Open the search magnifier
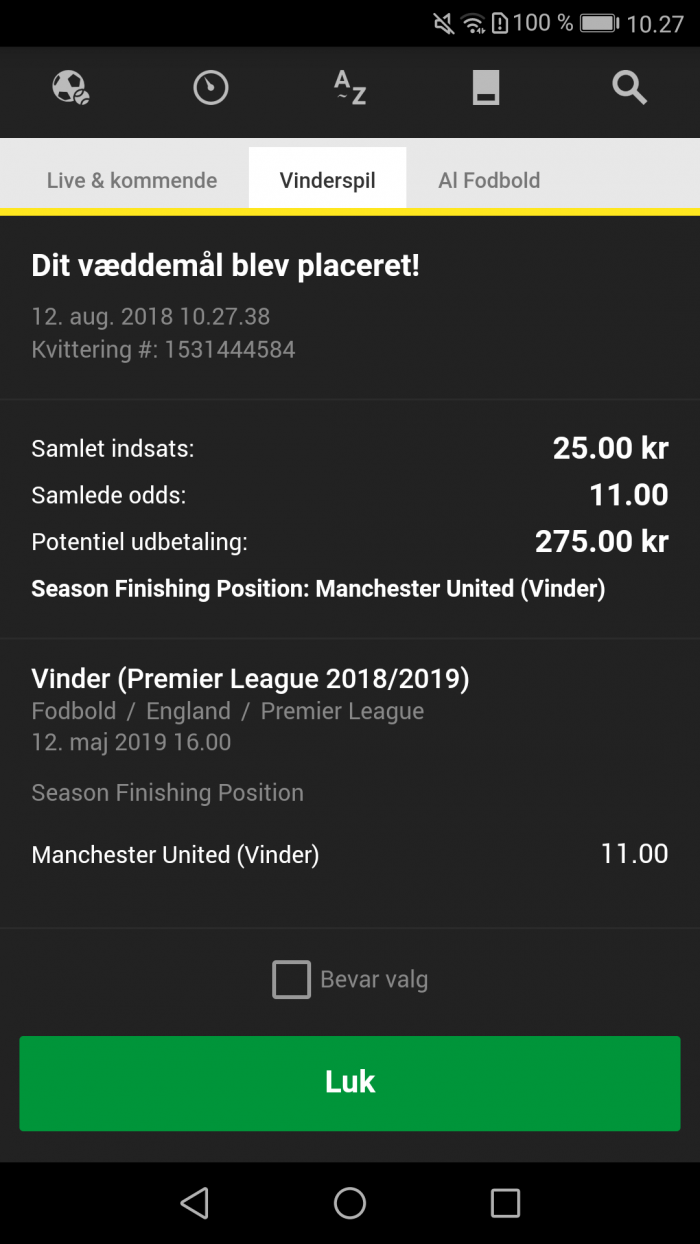The width and height of the screenshot is (700, 1244). pyautogui.click(x=630, y=89)
